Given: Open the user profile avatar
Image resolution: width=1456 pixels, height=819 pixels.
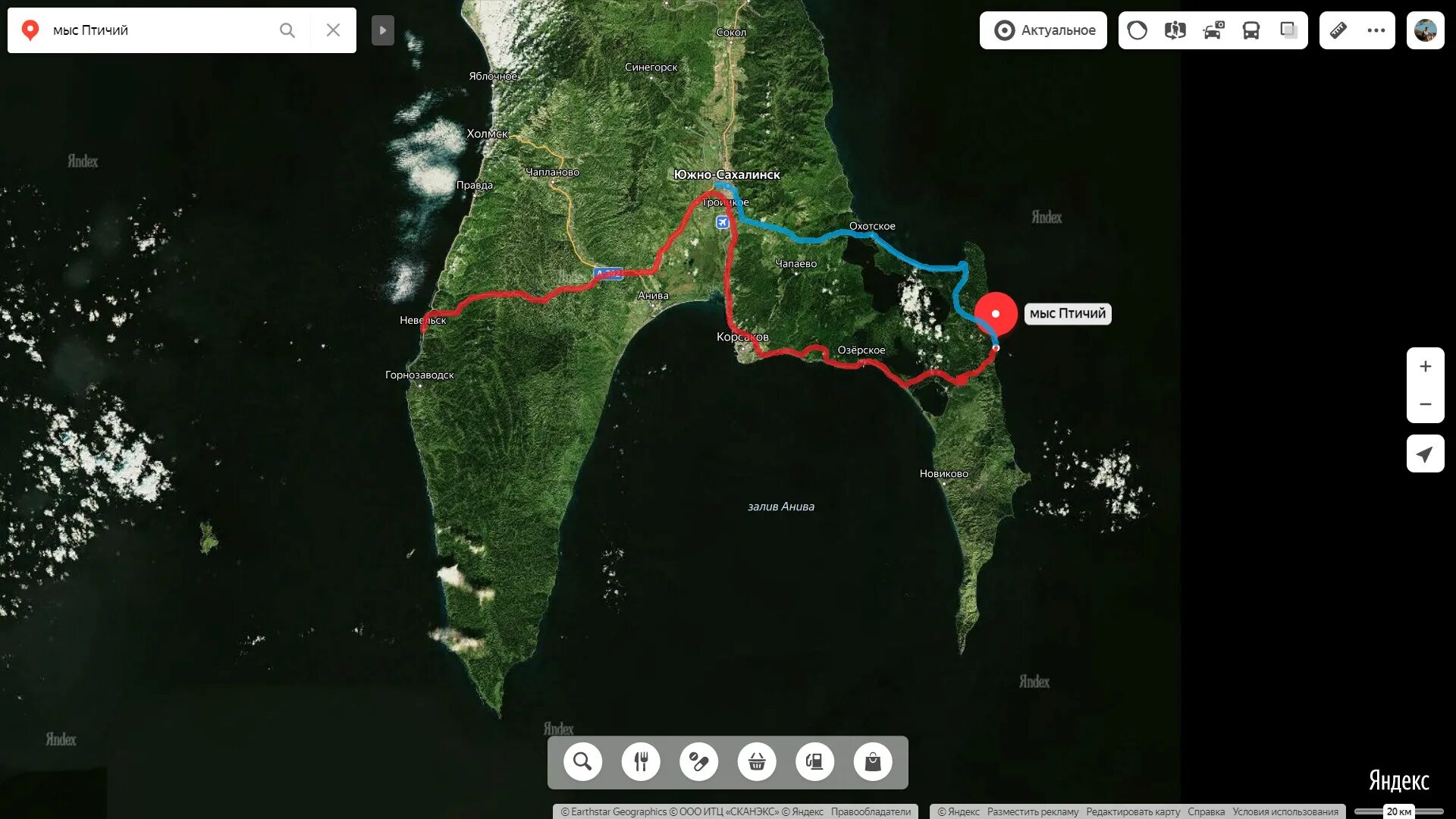Looking at the screenshot, I should pyautogui.click(x=1426, y=30).
